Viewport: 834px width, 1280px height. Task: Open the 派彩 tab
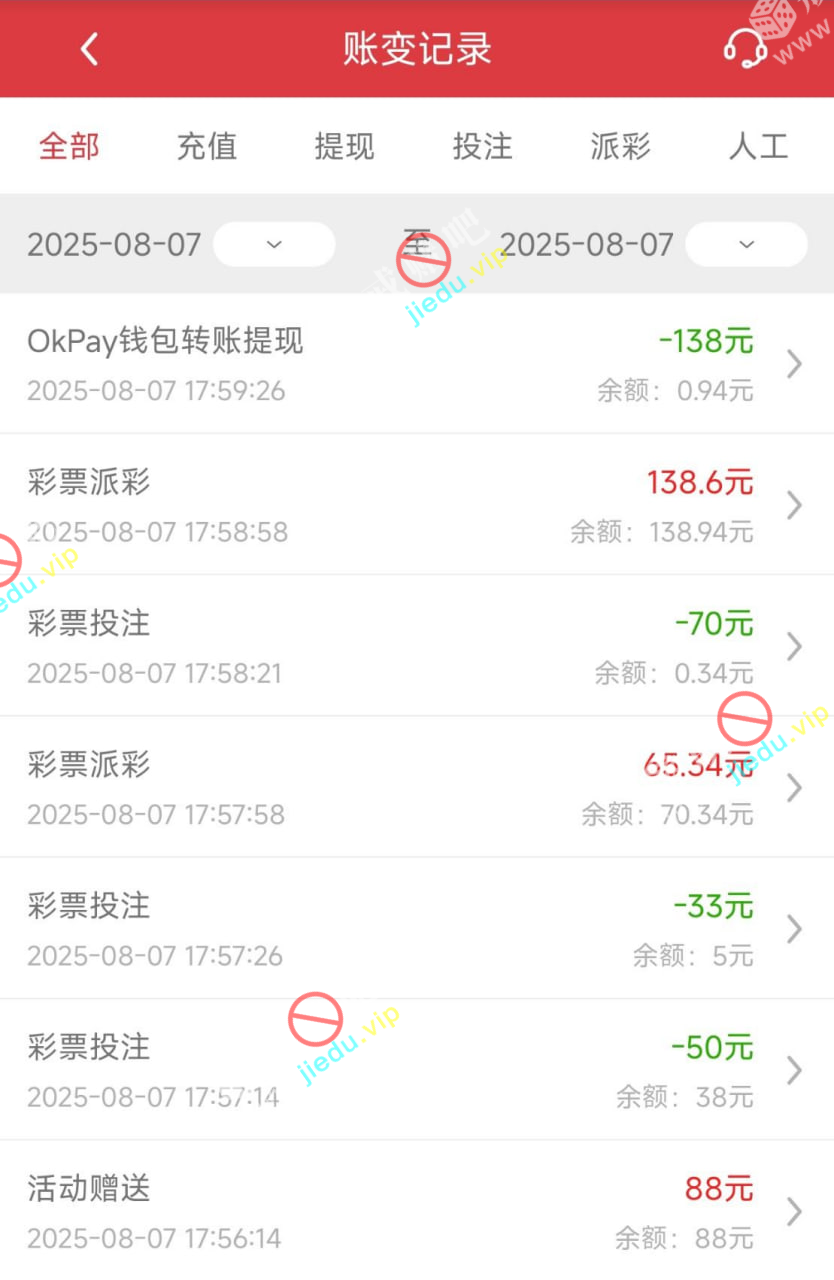click(620, 147)
